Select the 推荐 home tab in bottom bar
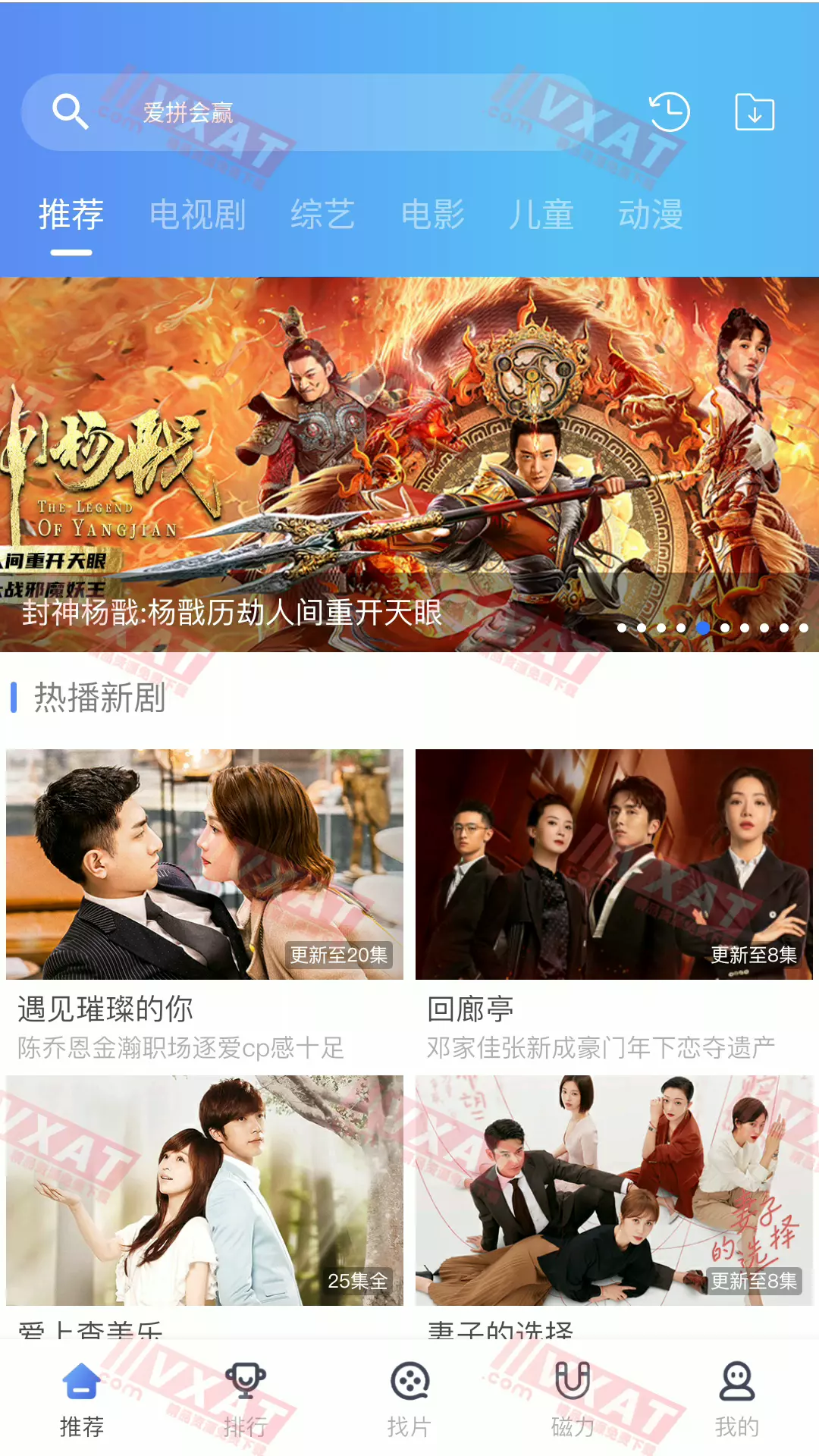The height and width of the screenshot is (1456, 819). (82, 1399)
